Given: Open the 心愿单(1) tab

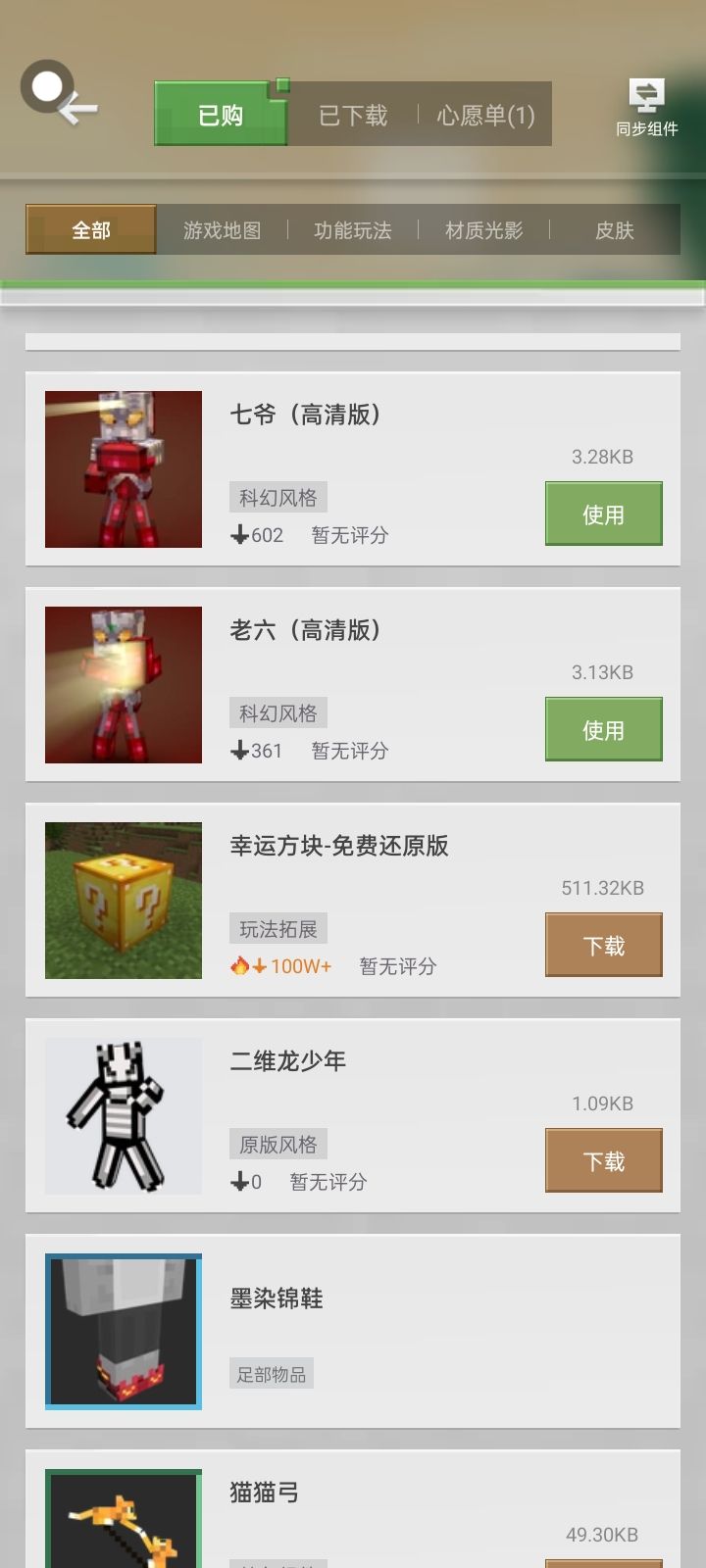Looking at the screenshot, I should pyautogui.click(x=485, y=116).
